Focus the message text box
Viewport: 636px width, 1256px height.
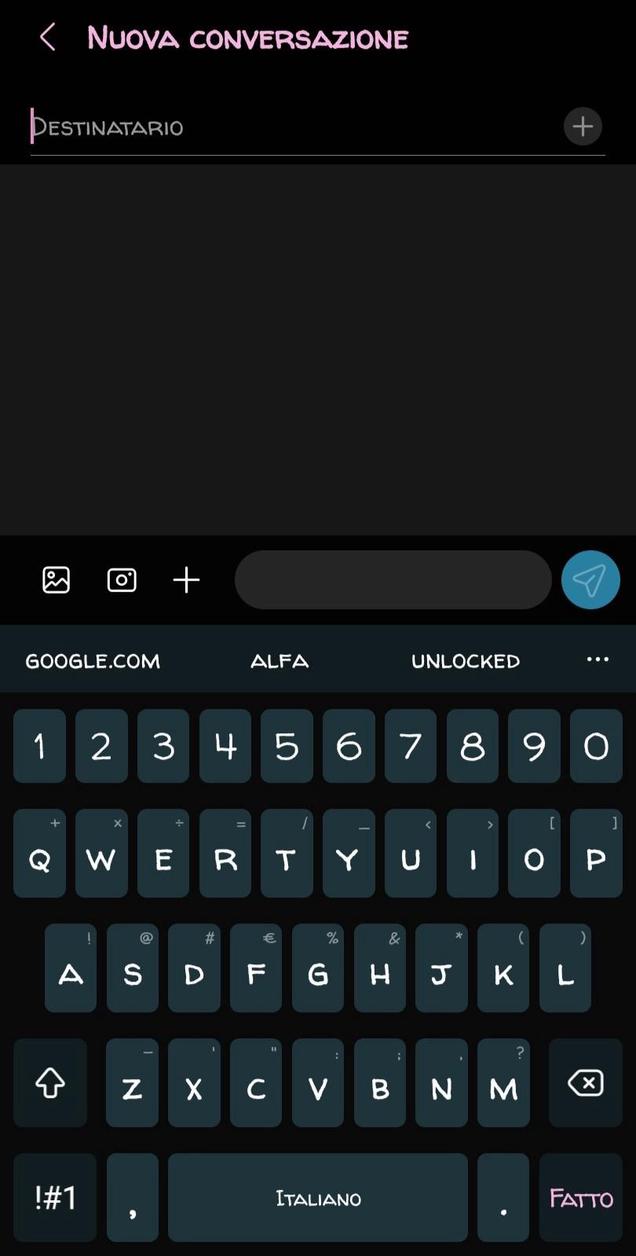(x=393, y=580)
